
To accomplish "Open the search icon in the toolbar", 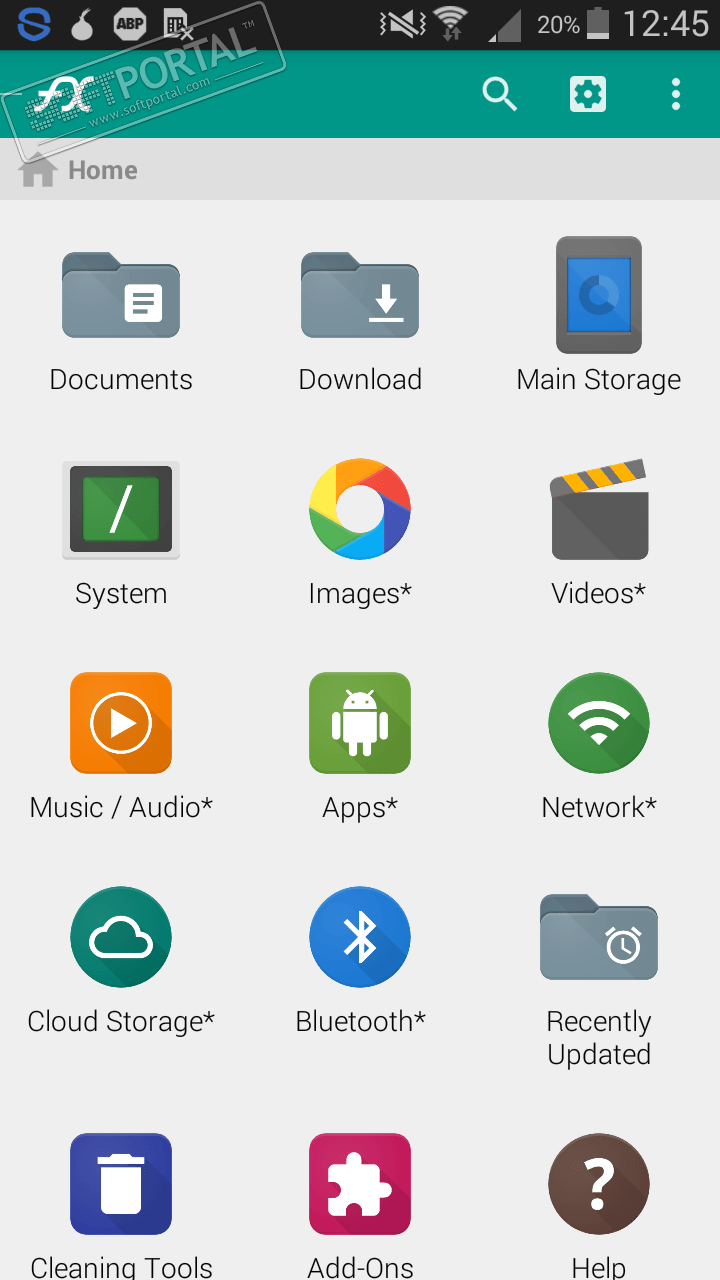I will click(499, 94).
